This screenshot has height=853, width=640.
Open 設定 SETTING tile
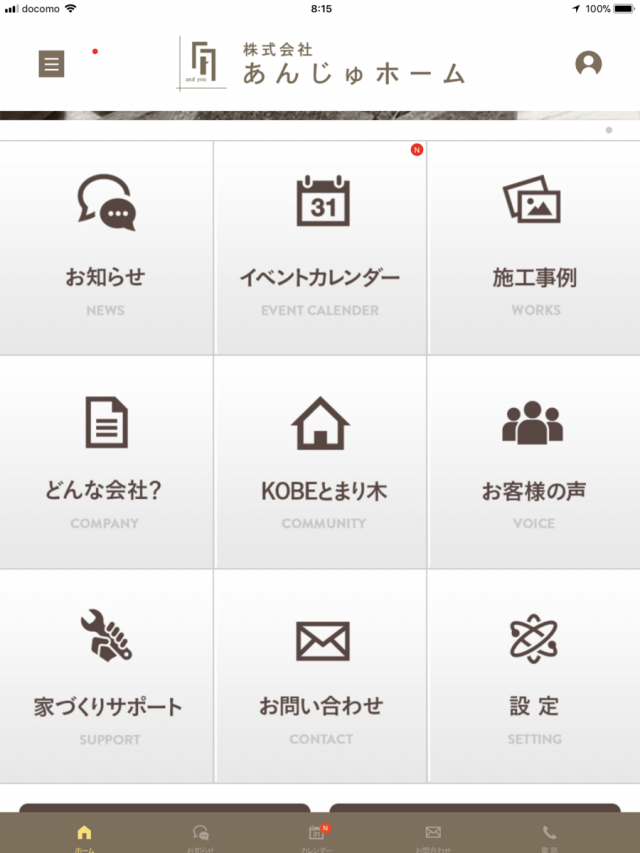(534, 677)
